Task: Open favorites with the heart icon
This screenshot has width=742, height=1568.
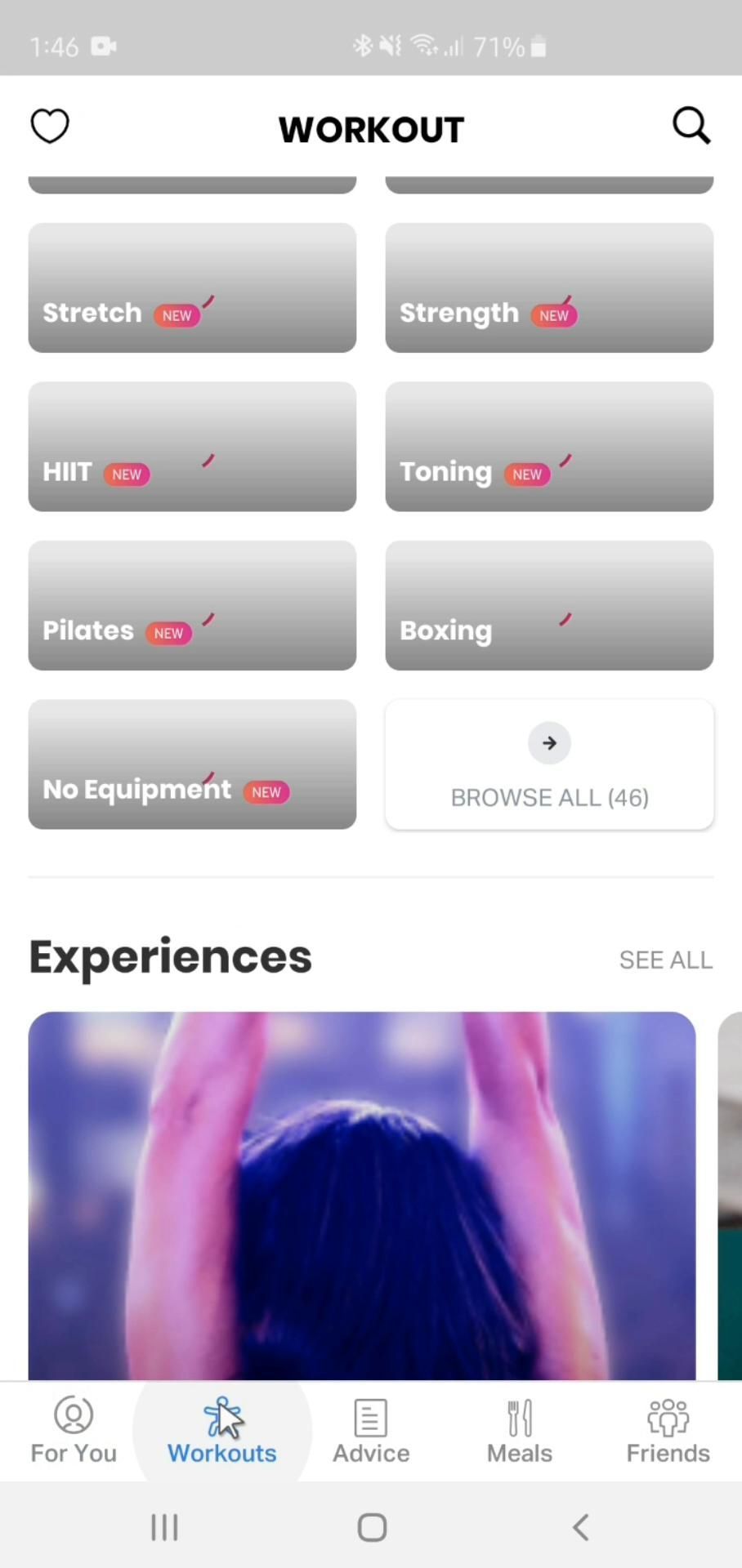Action: 50,127
